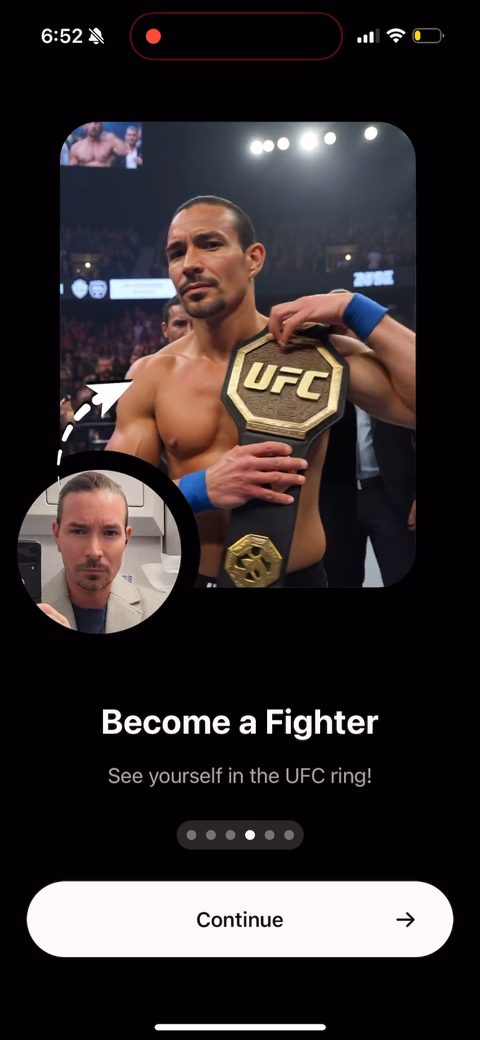Tap Continue to proceed with onboarding
The image size is (480, 1040).
pyautogui.click(x=240, y=919)
